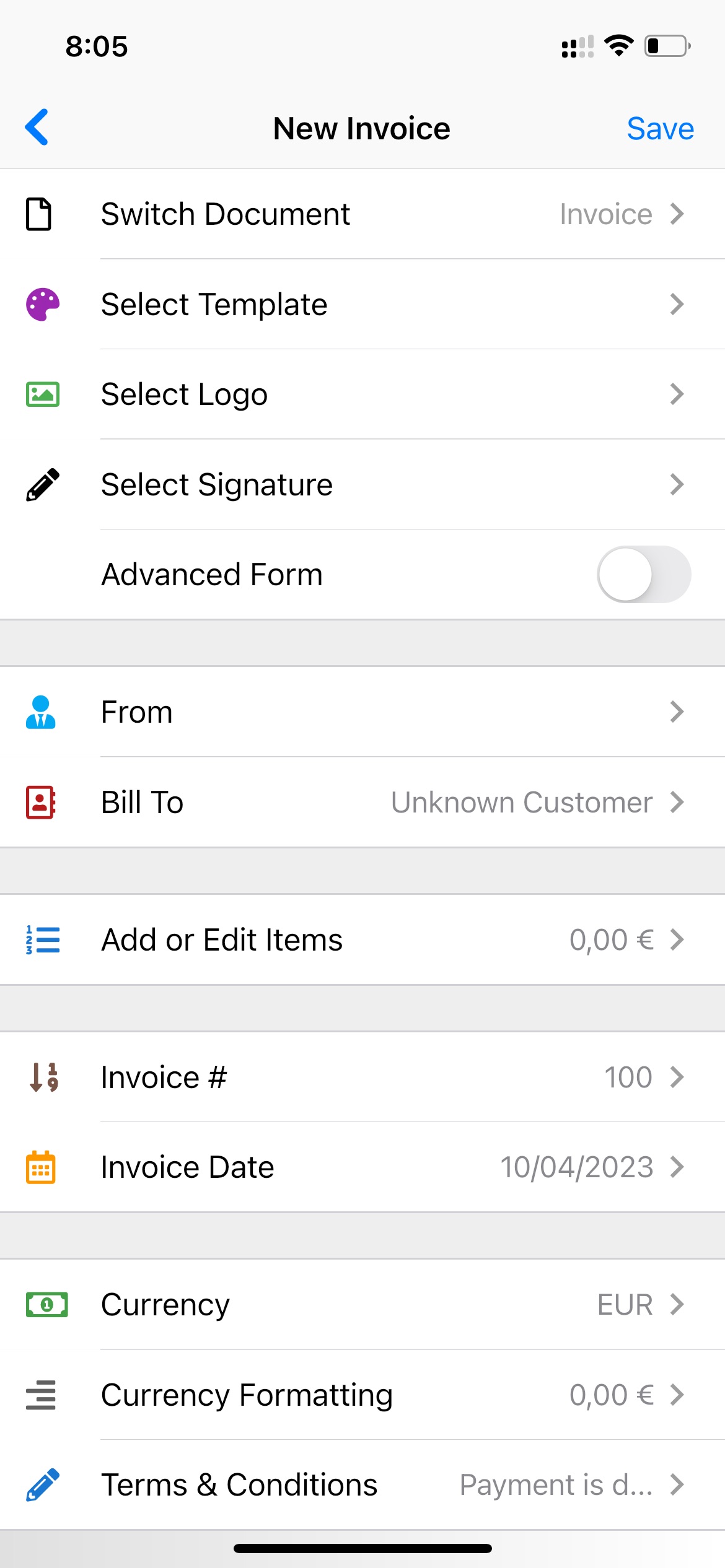Open Add or Edit Items
The height and width of the screenshot is (1568, 725).
[x=362, y=939]
